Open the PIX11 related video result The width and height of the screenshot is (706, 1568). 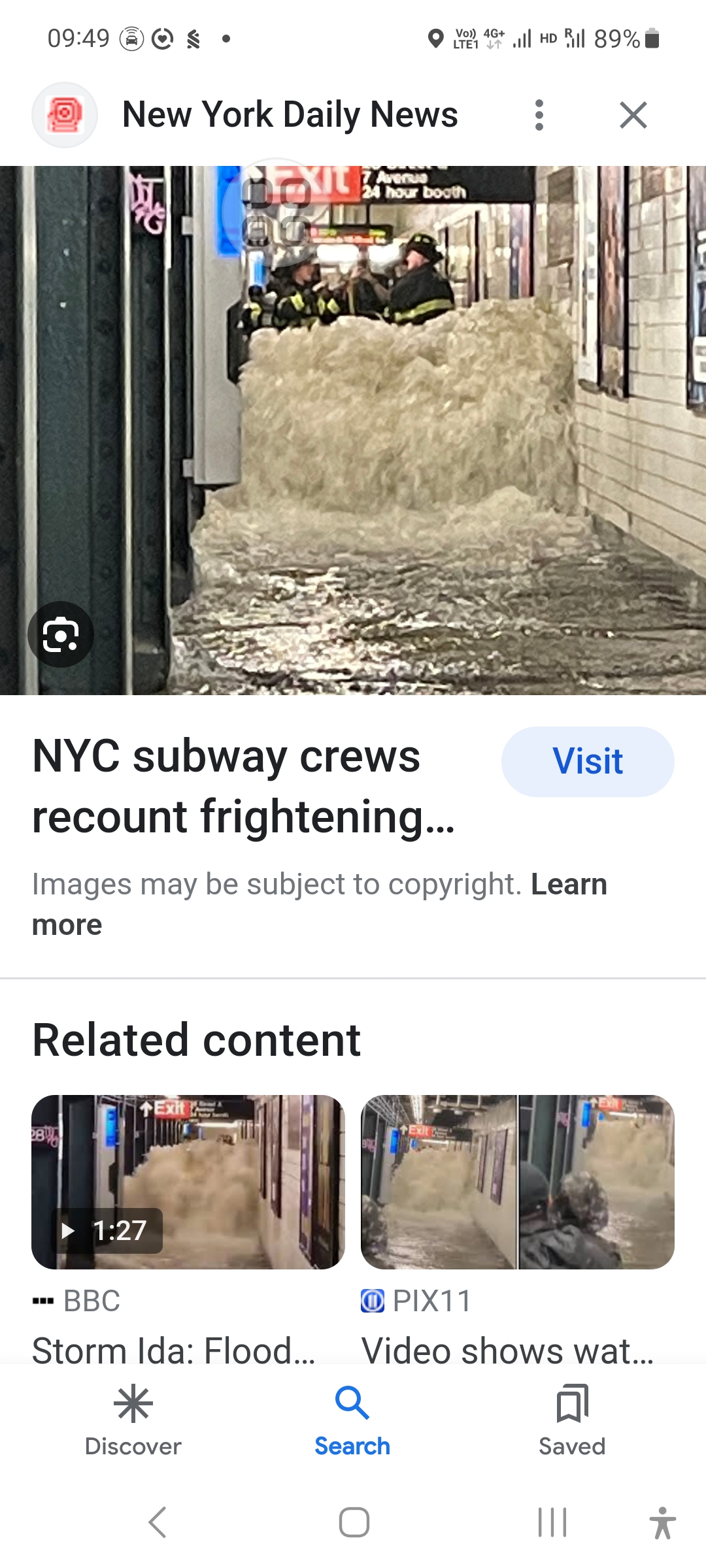pyautogui.click(x=517, y=1182)
